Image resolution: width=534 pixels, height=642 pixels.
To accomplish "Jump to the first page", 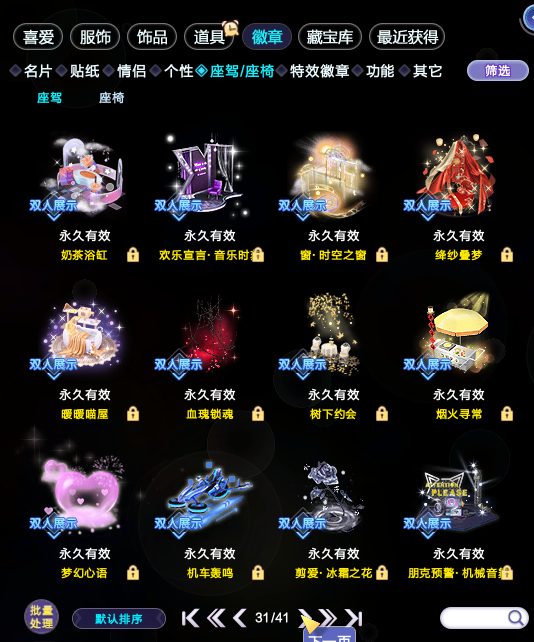I will [x=190, y=618].
